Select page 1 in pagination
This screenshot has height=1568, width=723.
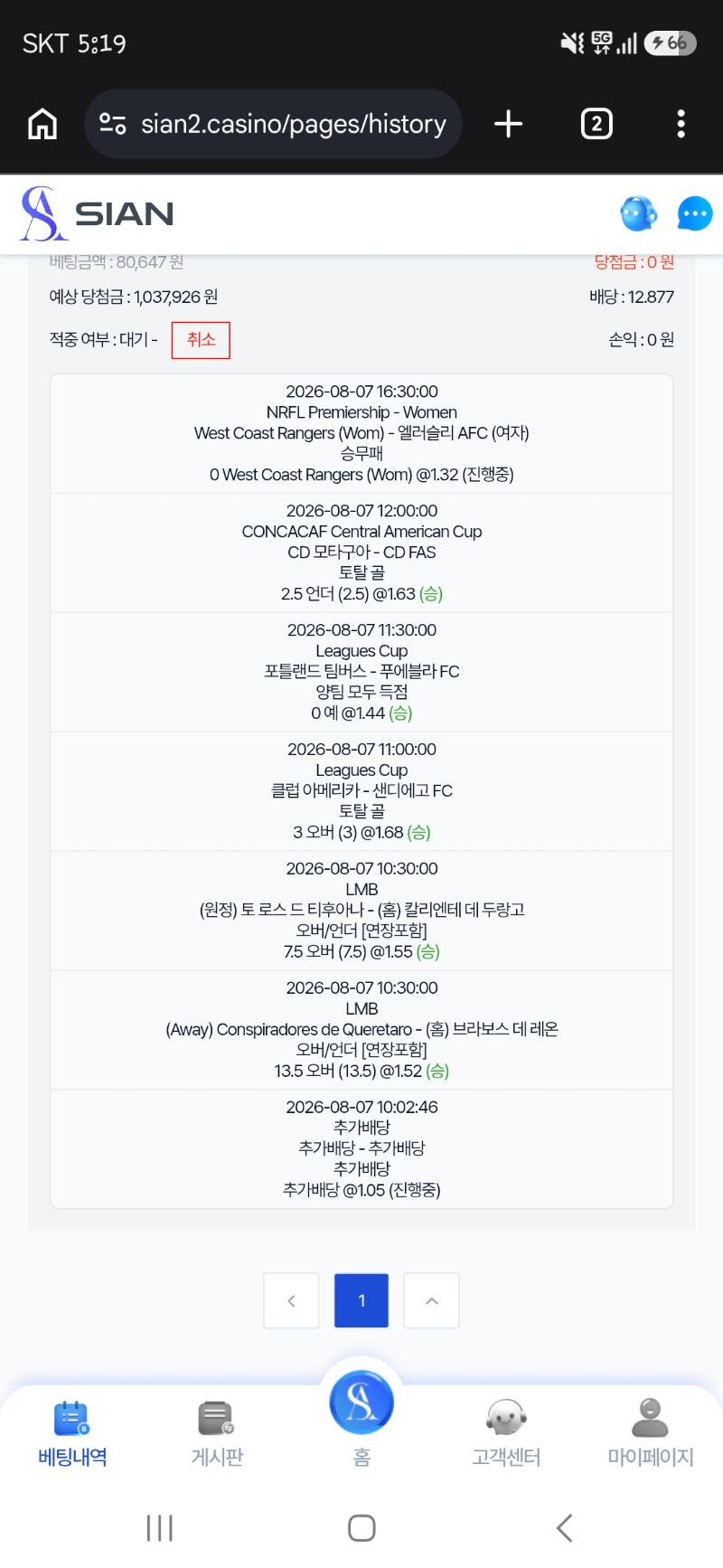click(361, 1300)
